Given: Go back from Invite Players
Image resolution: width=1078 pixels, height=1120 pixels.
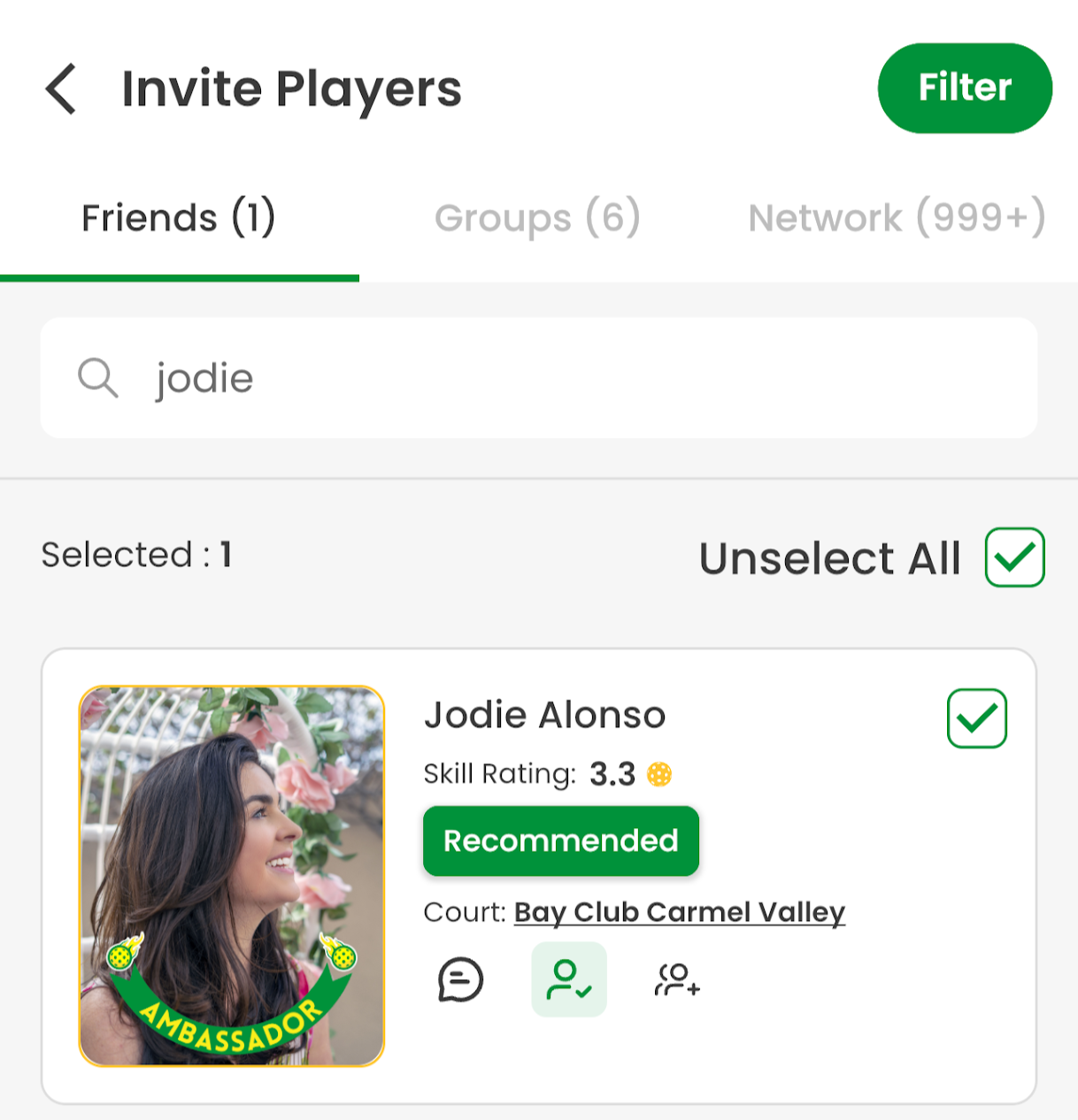Looking at the screenshot, I should [x=61, y=88].
